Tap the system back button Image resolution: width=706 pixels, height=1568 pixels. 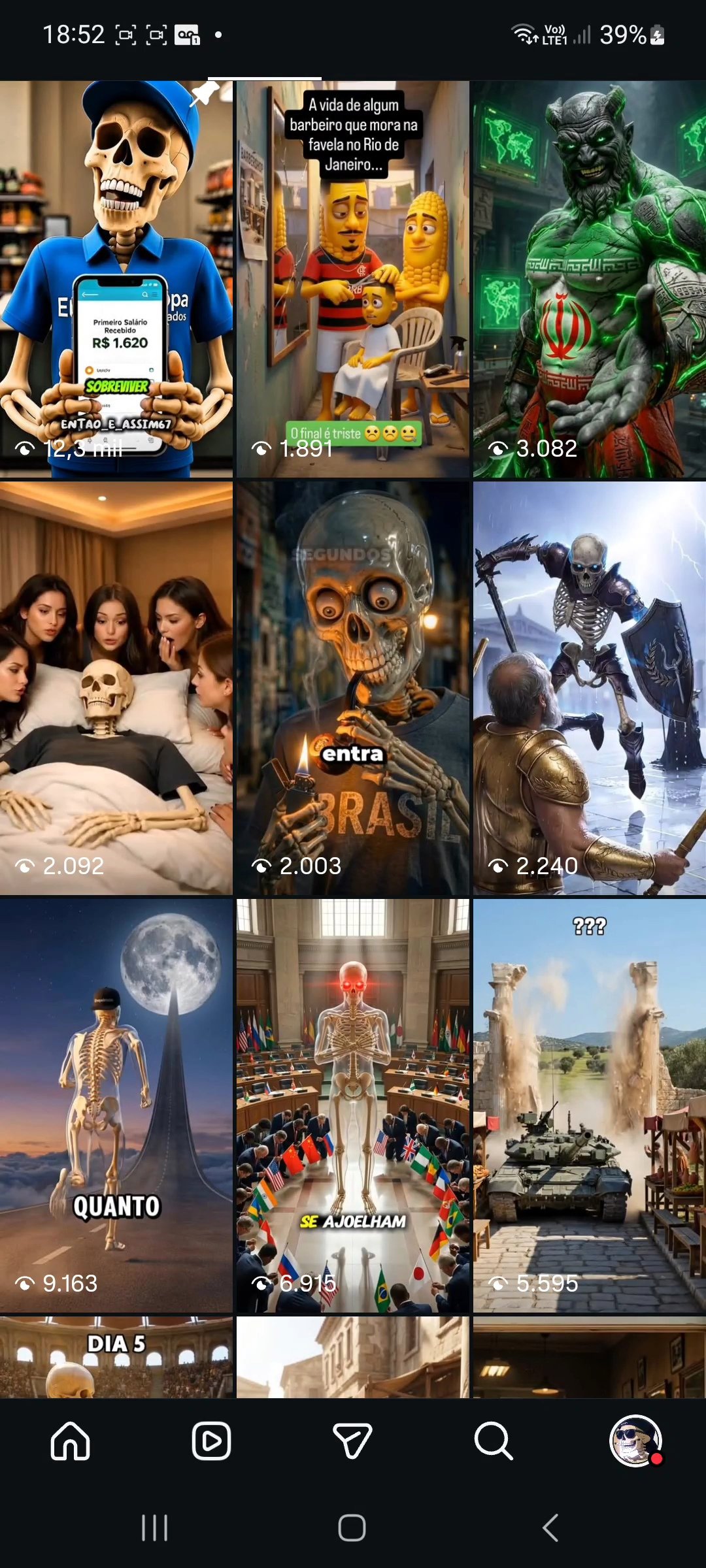[x=550, y=1527]
